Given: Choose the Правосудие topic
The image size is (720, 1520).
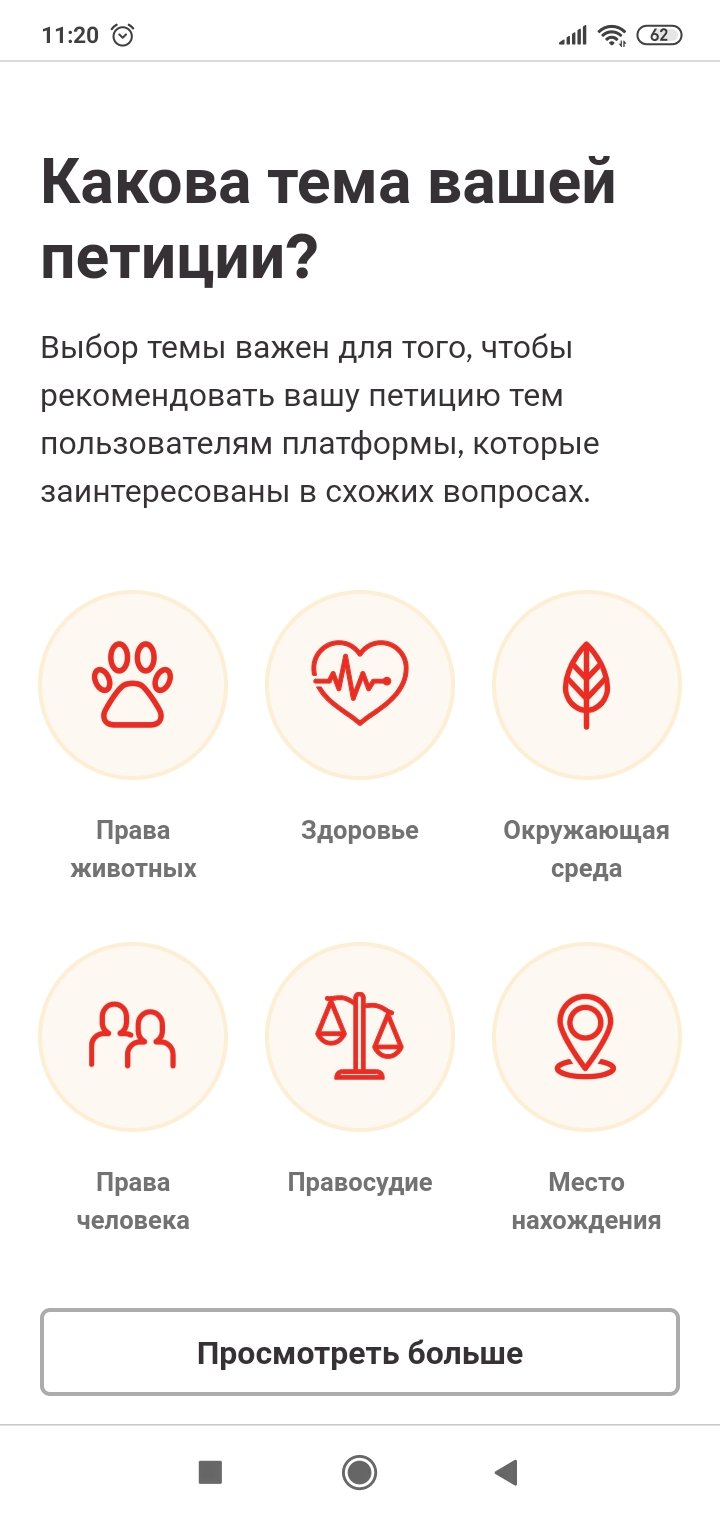Looking at the screenshot, I should (x=360, y=1037).
